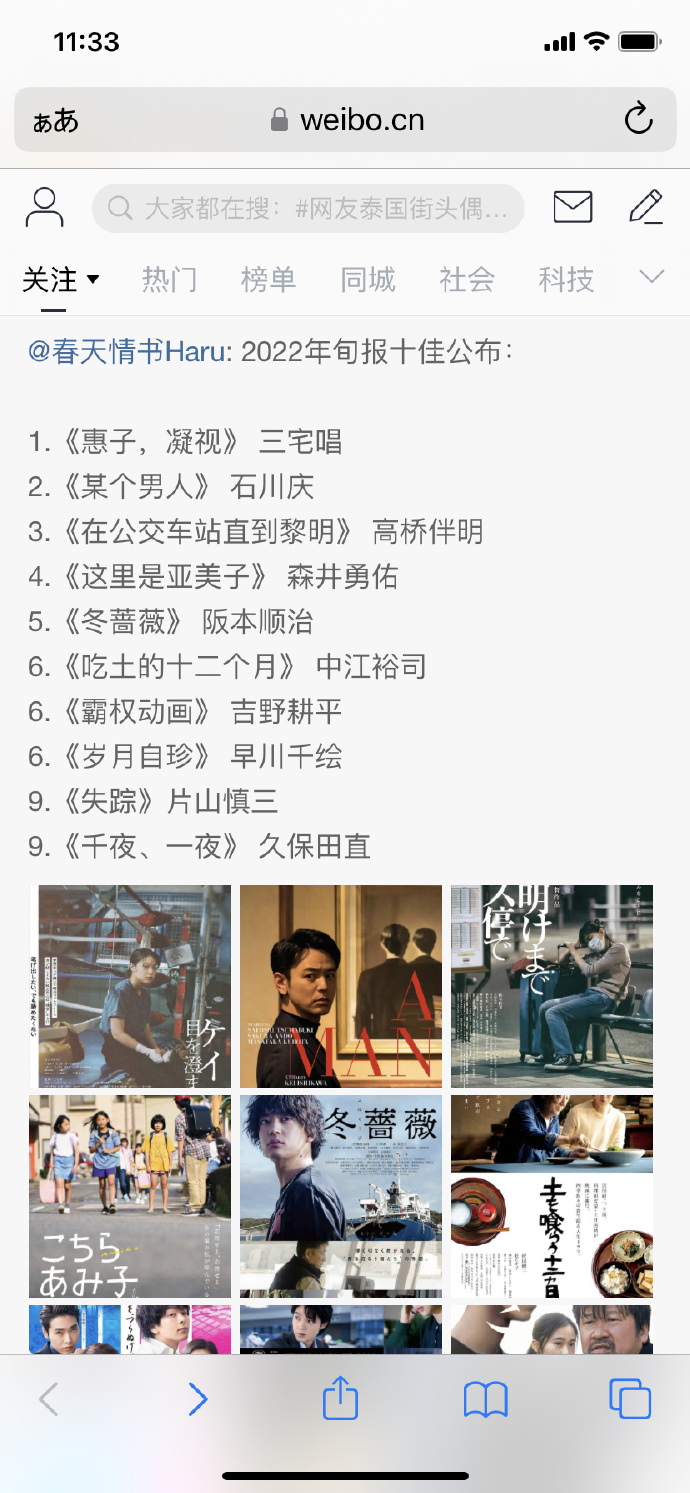Screen dimensions: 690x1493
Task: Open the 关注 dropdown tab
Action: (x=60, y=280)
